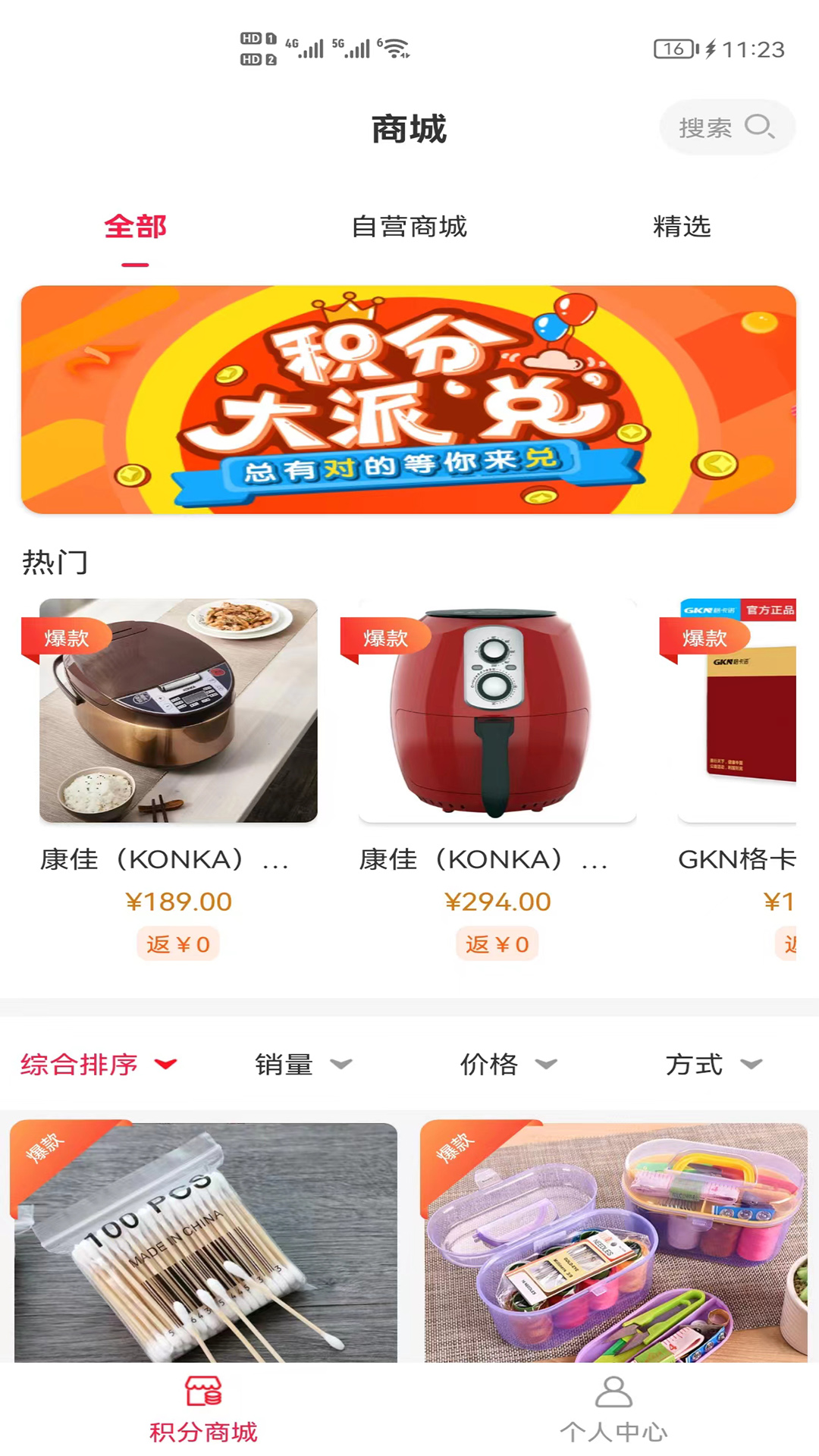819x1456 pixels.
Task: Expand the 综合排序 sort dropdown
Action: [x=99, y=1065]
